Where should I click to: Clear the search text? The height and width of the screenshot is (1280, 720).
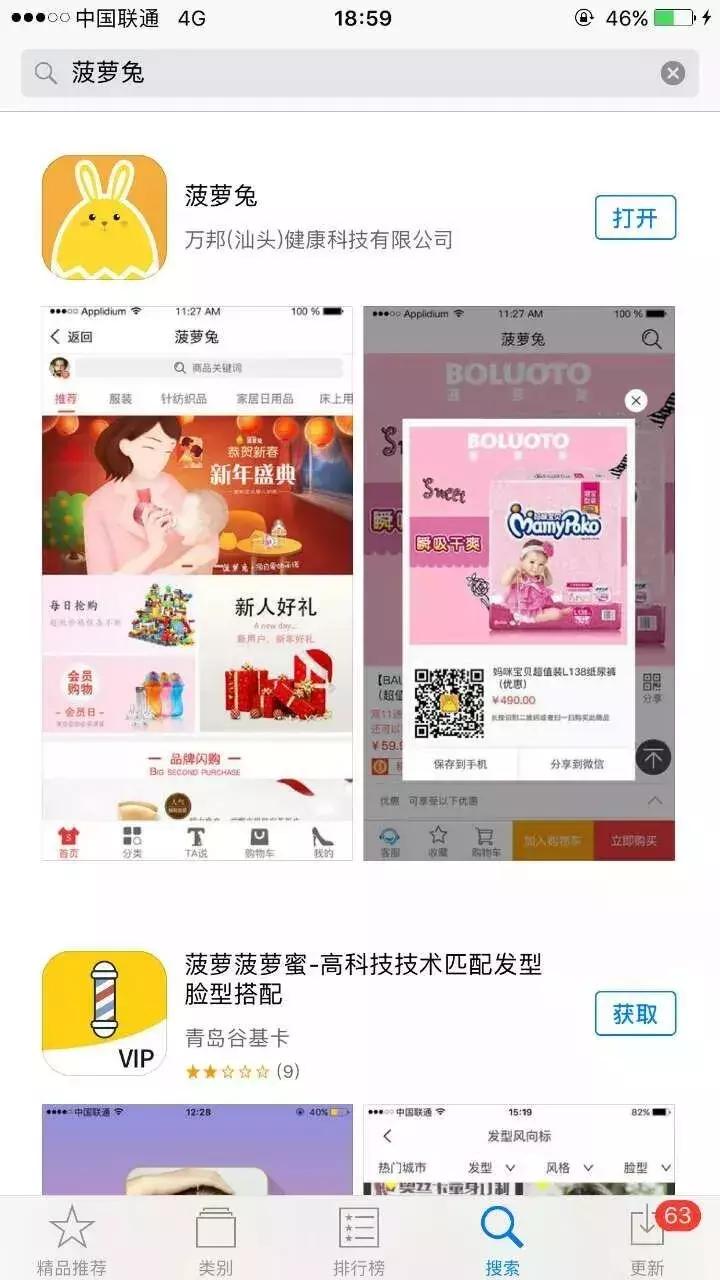pyautogui.click(x=673, y=73)
